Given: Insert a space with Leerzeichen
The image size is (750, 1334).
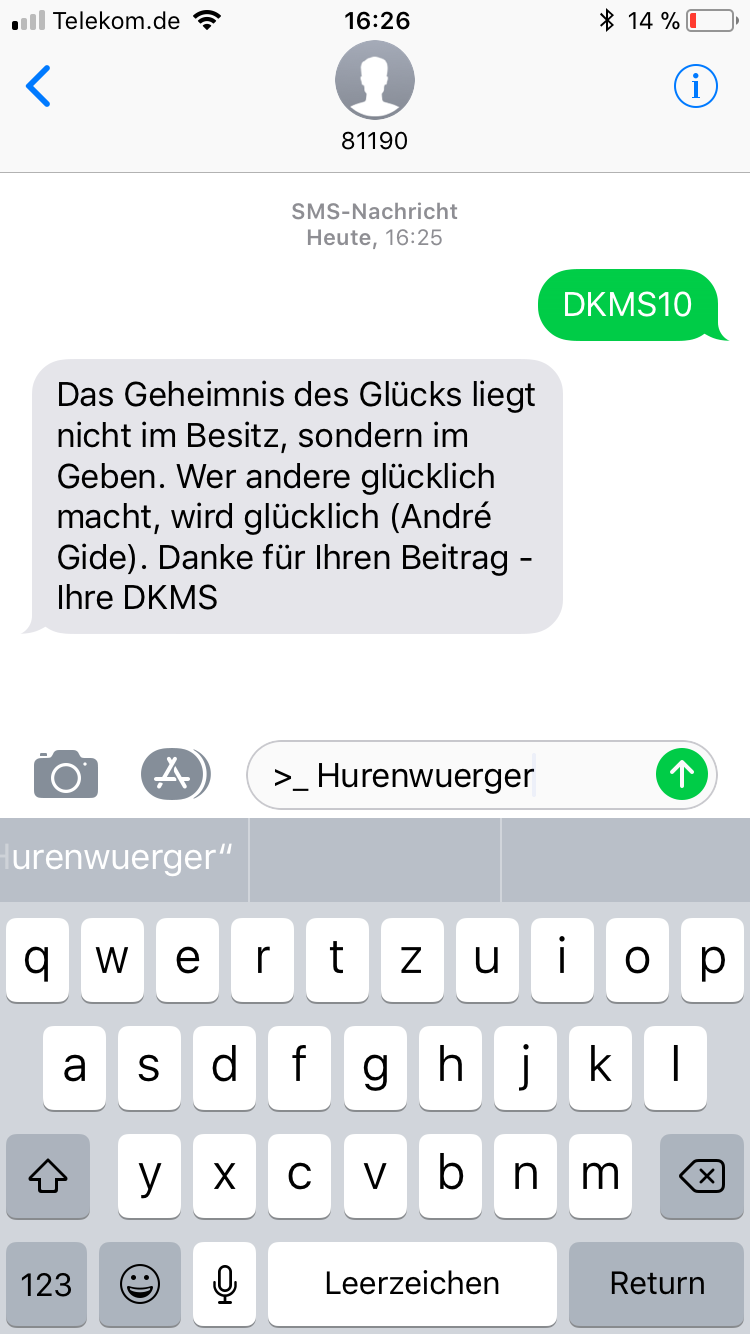Looking at the screenshot, I should pyautogui.click(x=412, y=1284).
